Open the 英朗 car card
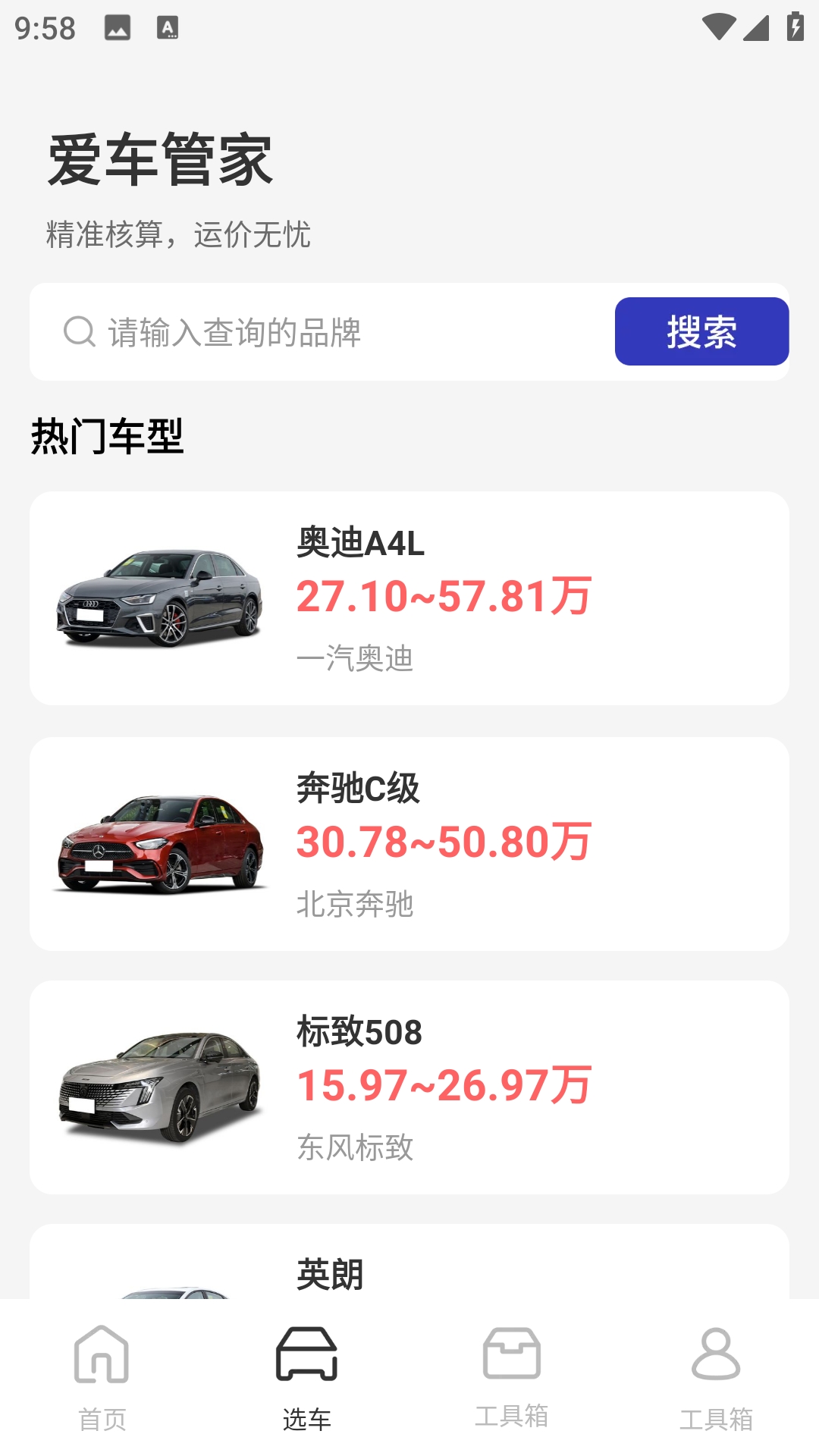Viewport: 819px width, 1456px height. pyautogui.click(x=409, y=1266)
